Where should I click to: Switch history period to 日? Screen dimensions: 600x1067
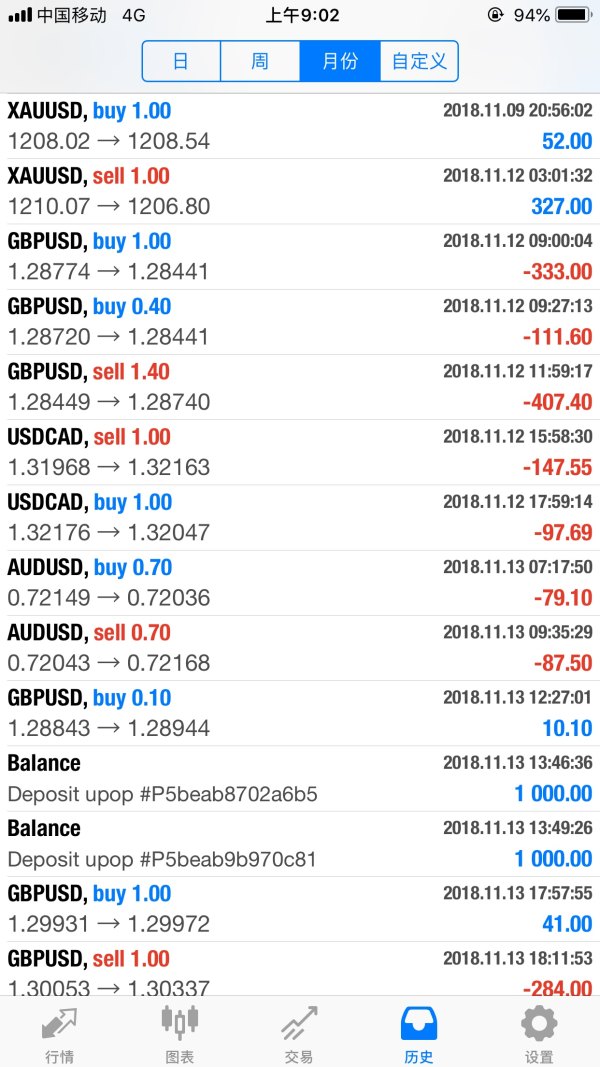(x=181, y=61)
